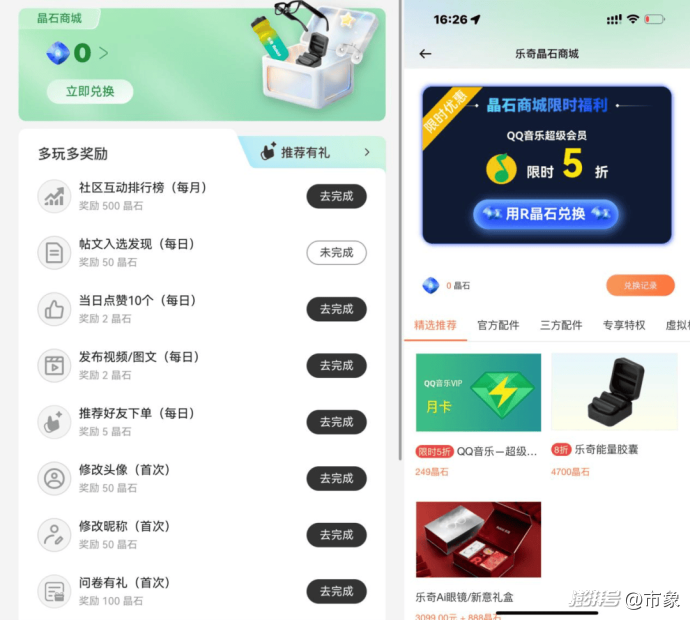The height and width of the screenshot is (620, 690).
Task: Open QQ音乐超级会员 月卡 product
Action: click(478, 415)
